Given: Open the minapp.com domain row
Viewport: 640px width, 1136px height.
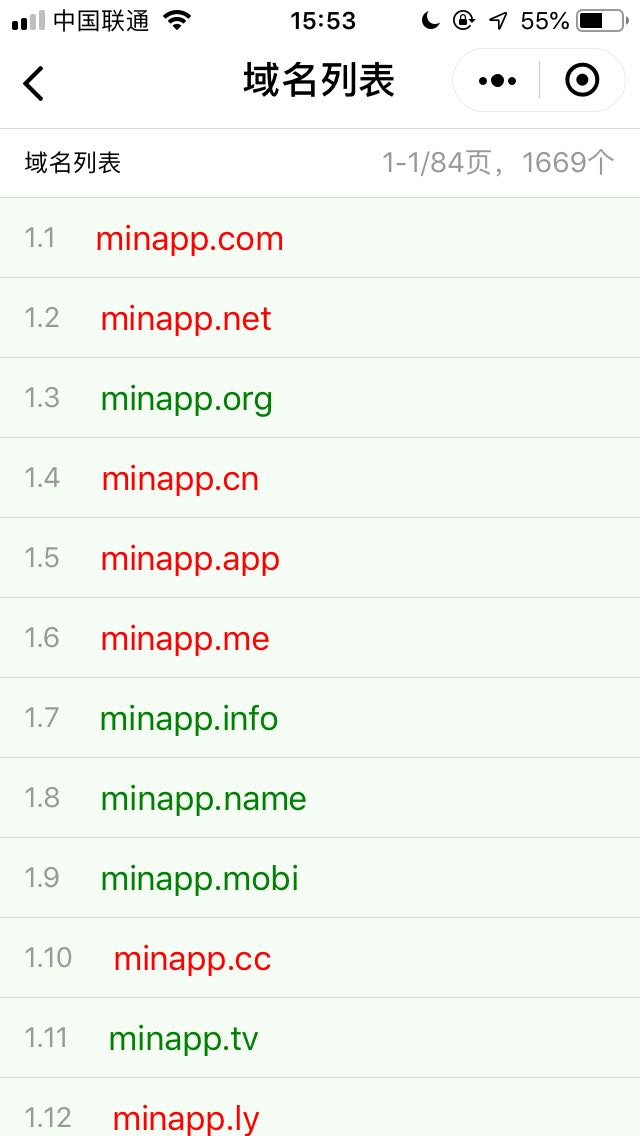Looking at the screenshot, I should coord(320,238).
